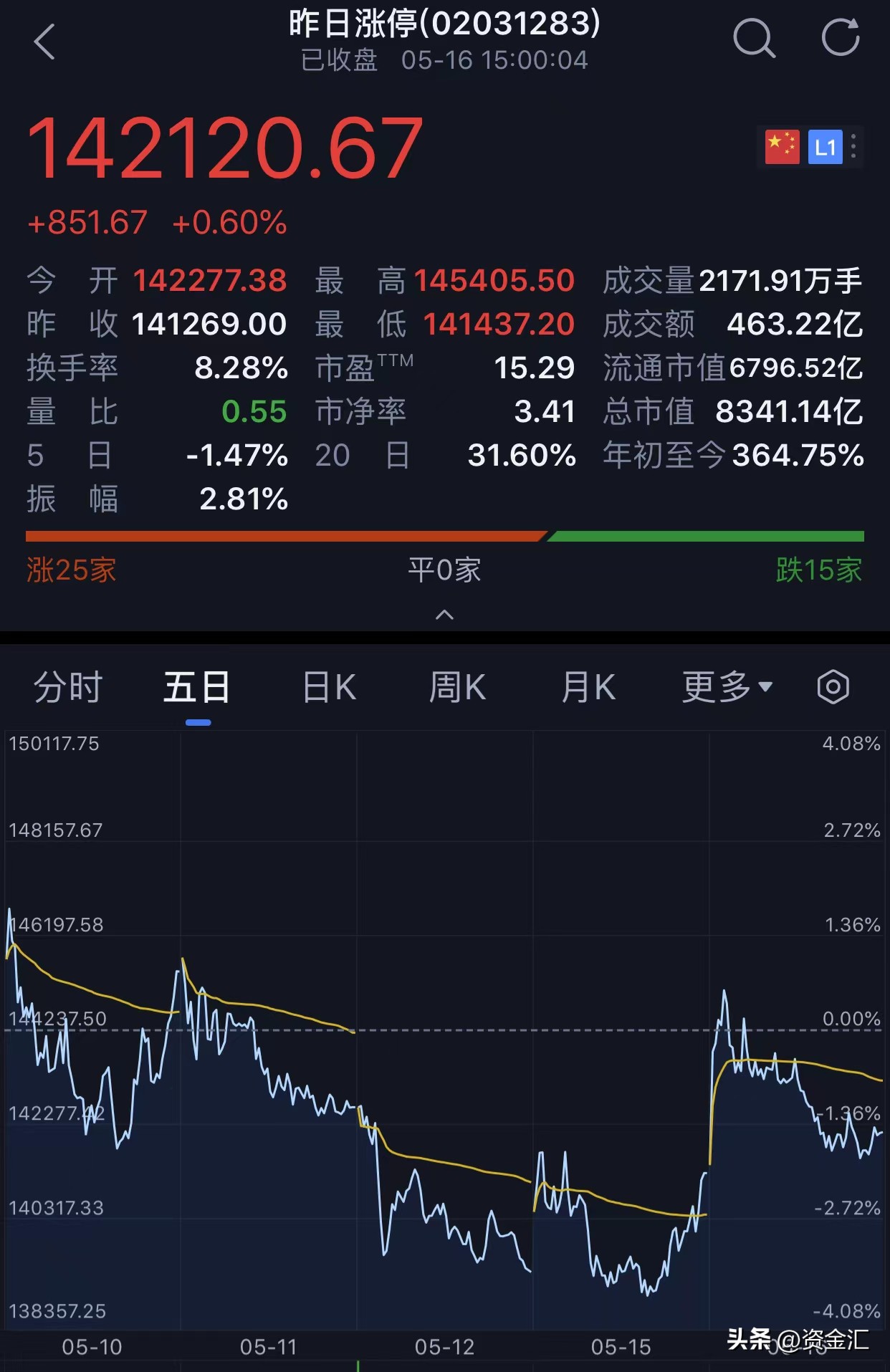890x1372 pixels.
Task: Collapse panel with the up chevron
Action: pos(445,615)
